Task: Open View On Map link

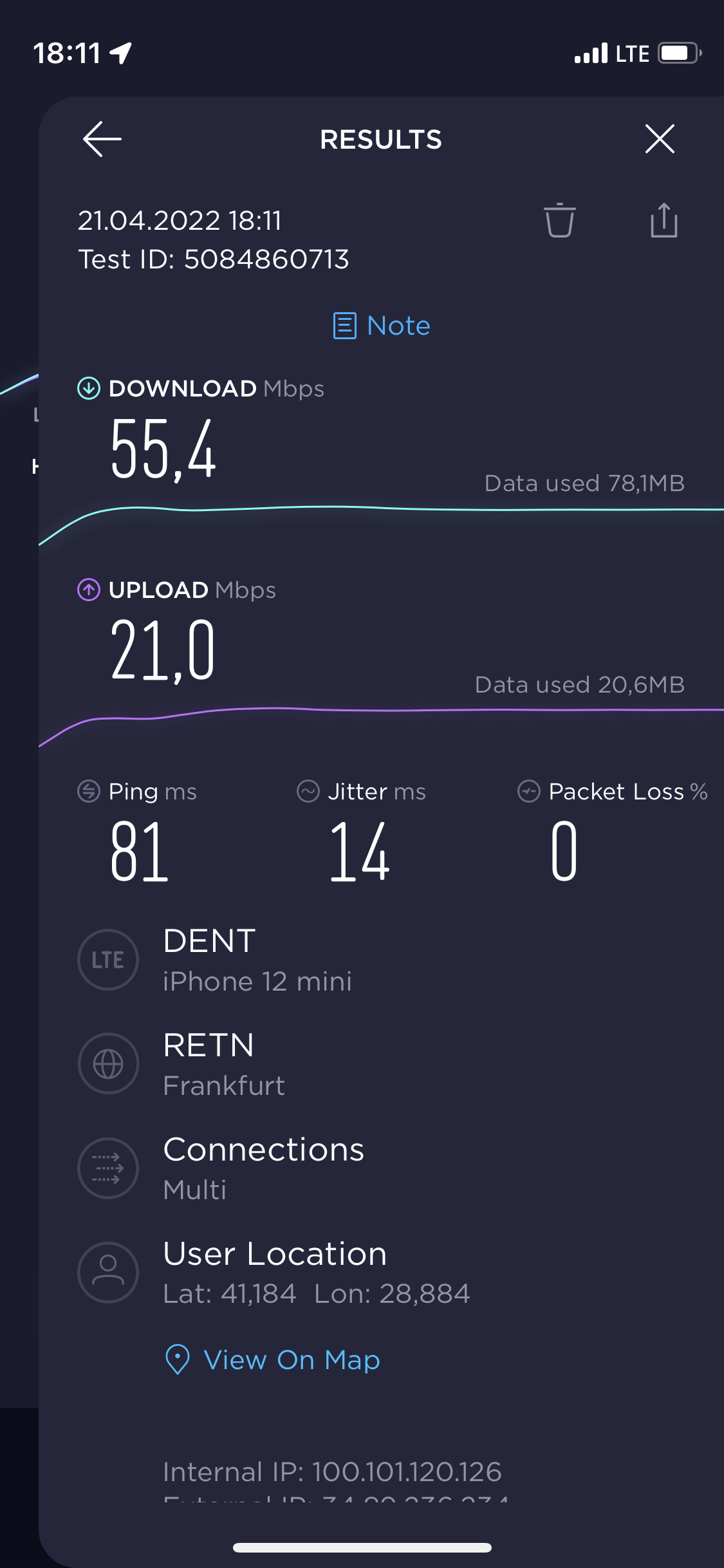Action: tap(273, 1359)
